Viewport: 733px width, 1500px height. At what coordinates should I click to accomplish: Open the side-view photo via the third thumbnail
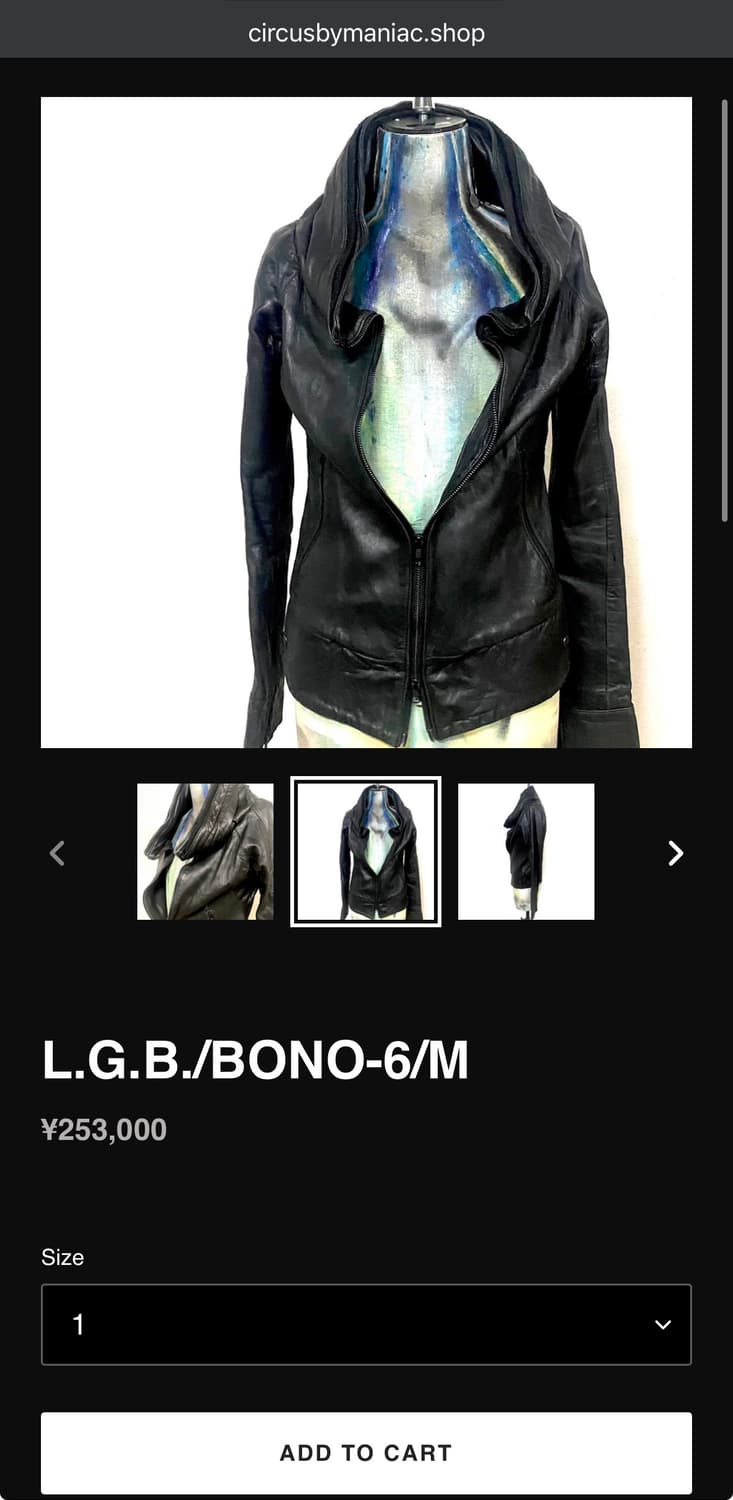pos(526,852)
